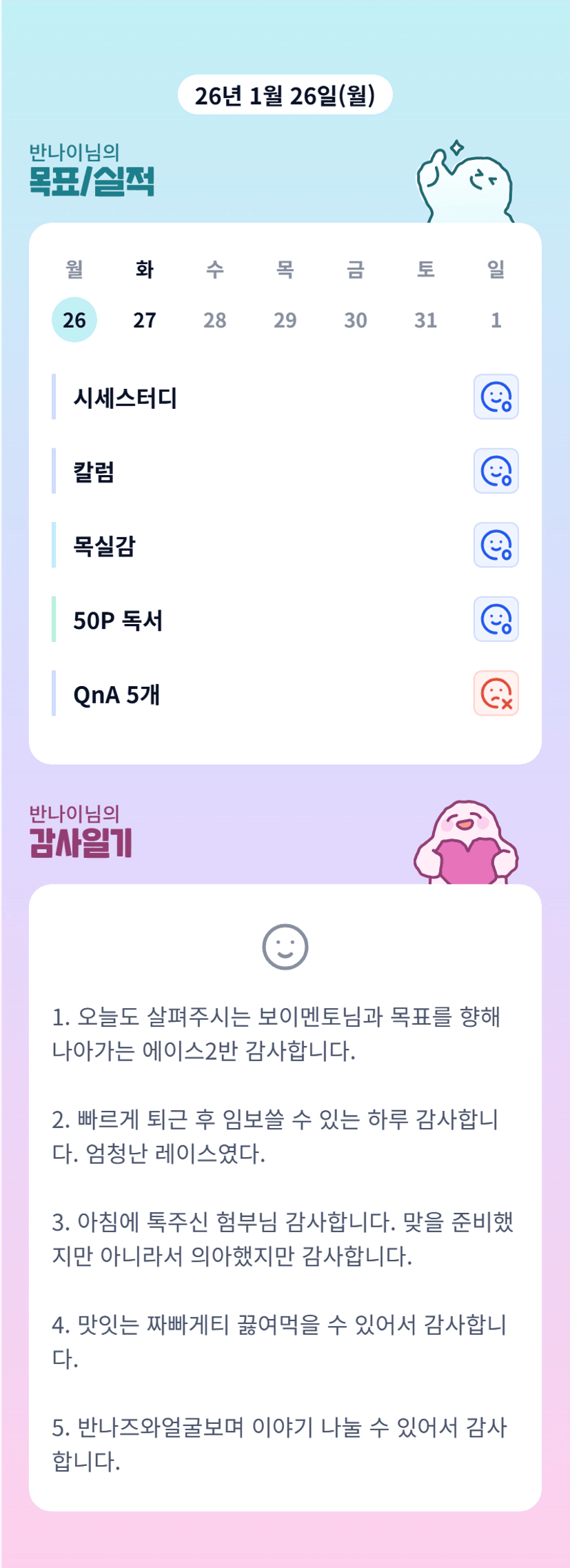This screenshot has height=1568, width=570.
Task: Switch to Wednesday the 28th
Action: click(x=215, y=320)
